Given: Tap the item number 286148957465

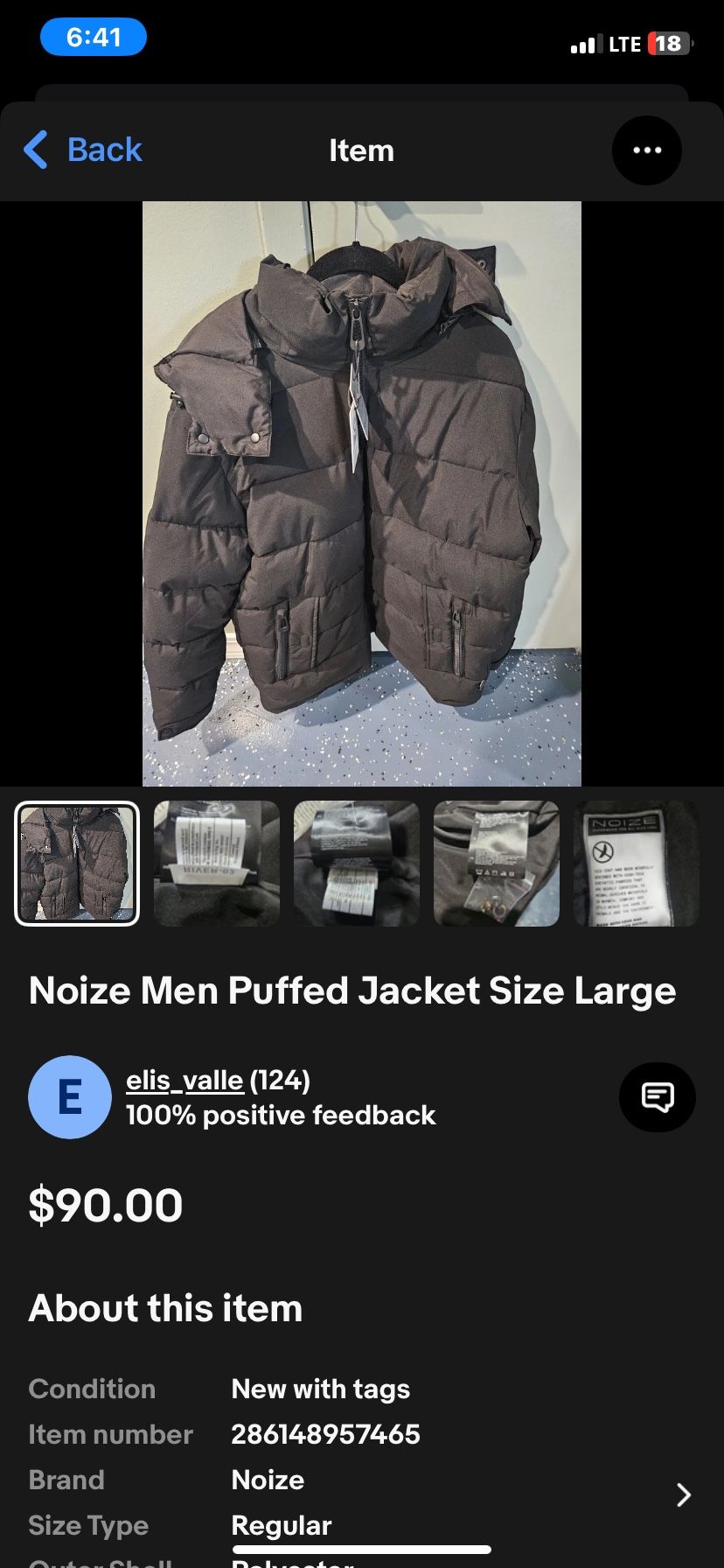Looking at the screenshot, I should (324, 1434).
